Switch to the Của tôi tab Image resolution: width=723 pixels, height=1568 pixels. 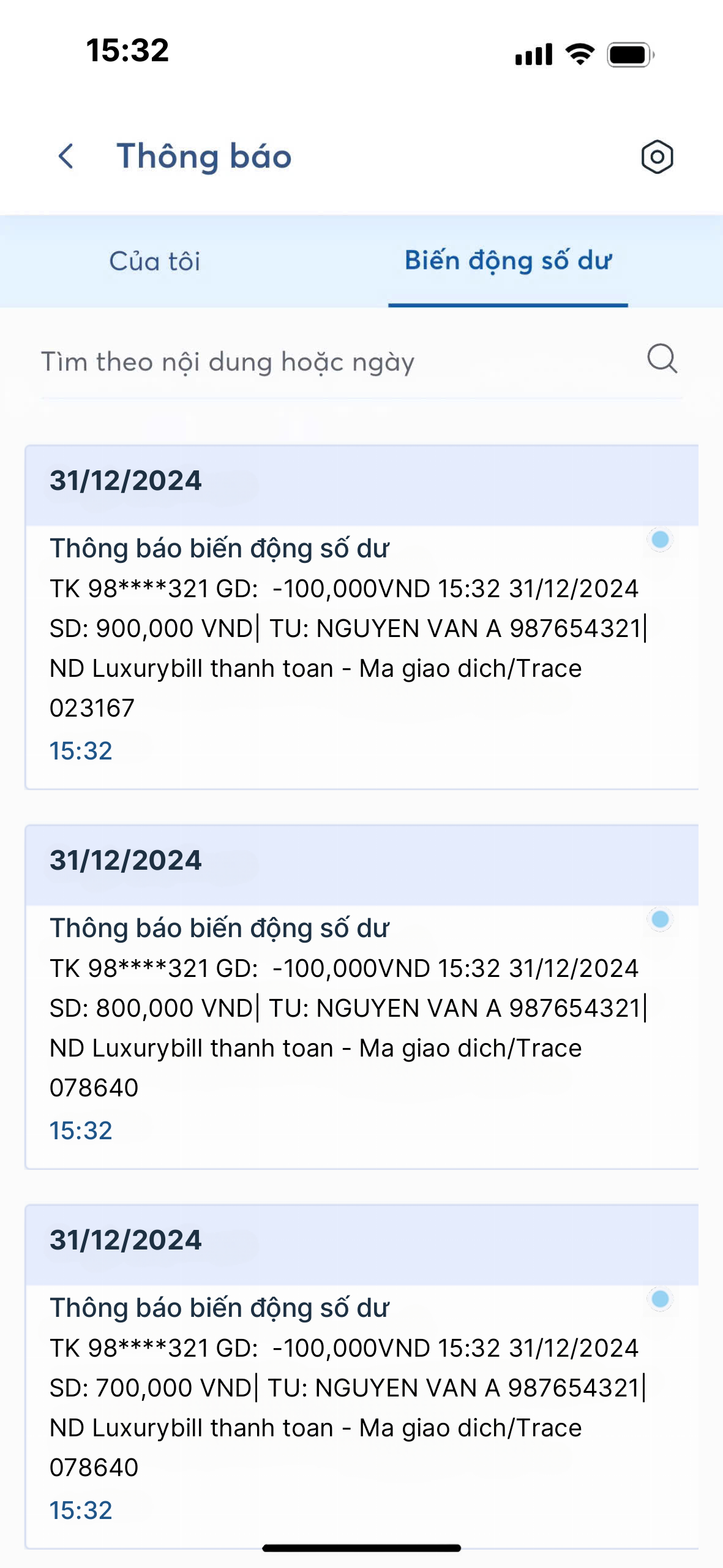click(x=155, y=262)
